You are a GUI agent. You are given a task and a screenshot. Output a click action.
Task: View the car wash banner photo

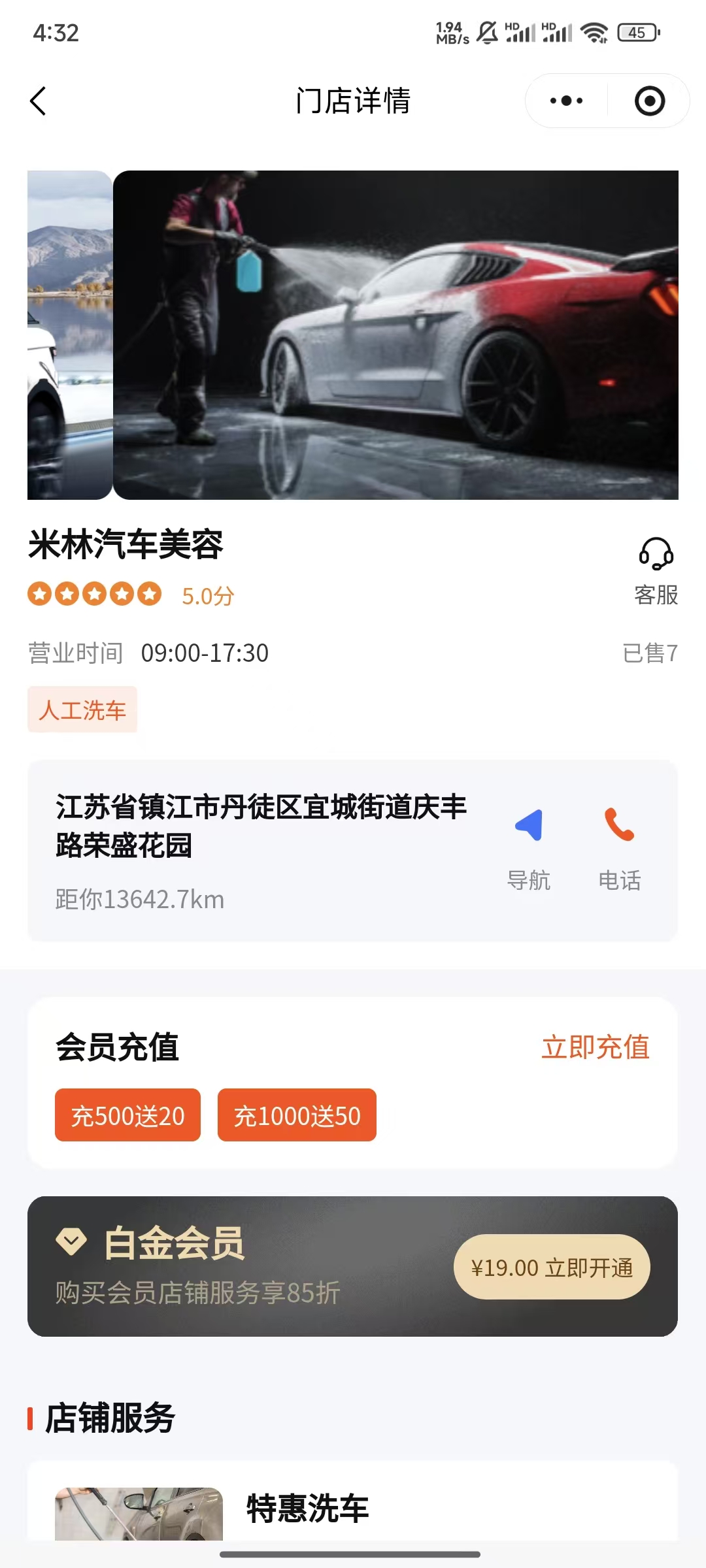(395, 335)
